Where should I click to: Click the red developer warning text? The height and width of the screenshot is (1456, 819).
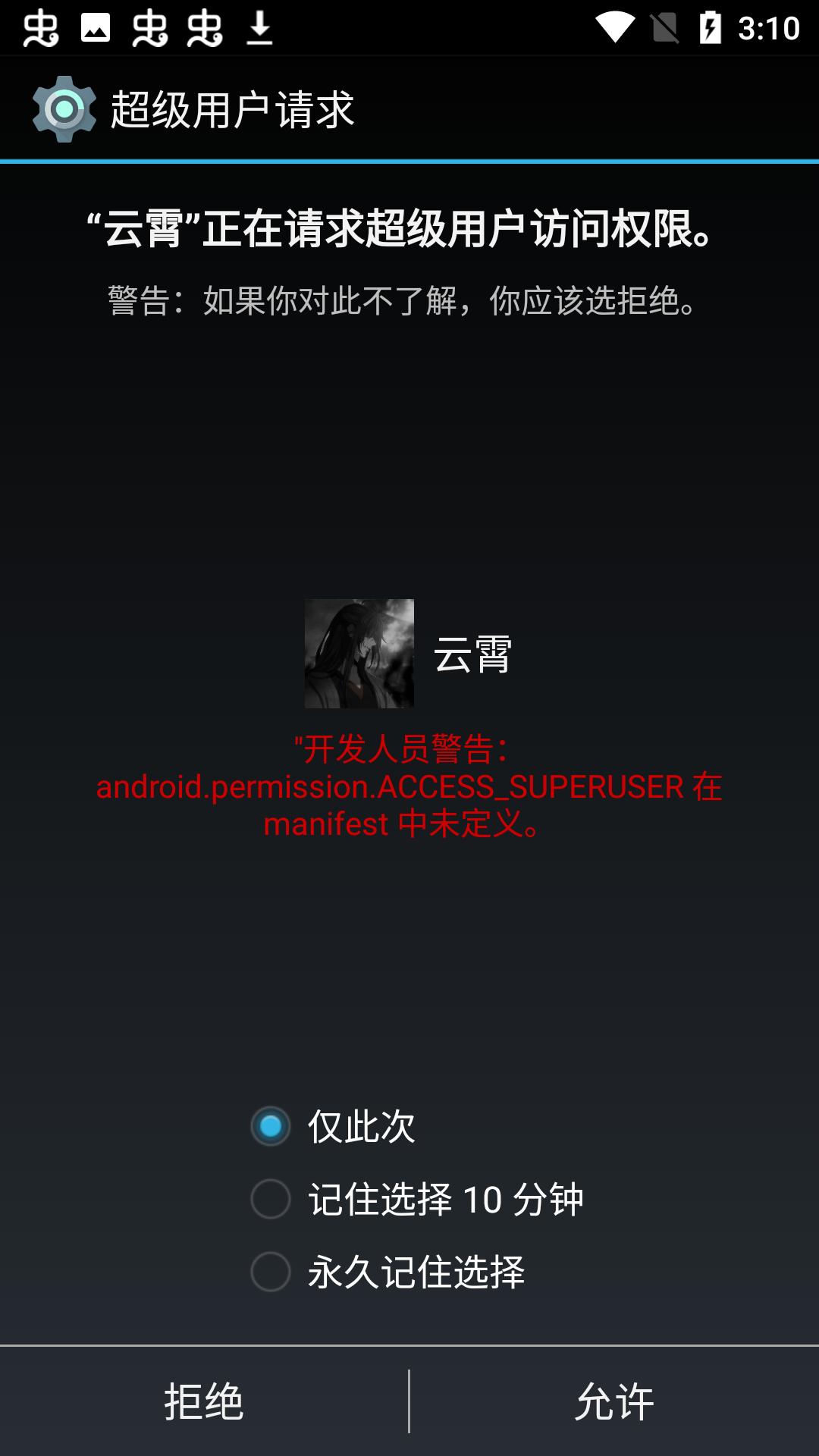point(409,787)
